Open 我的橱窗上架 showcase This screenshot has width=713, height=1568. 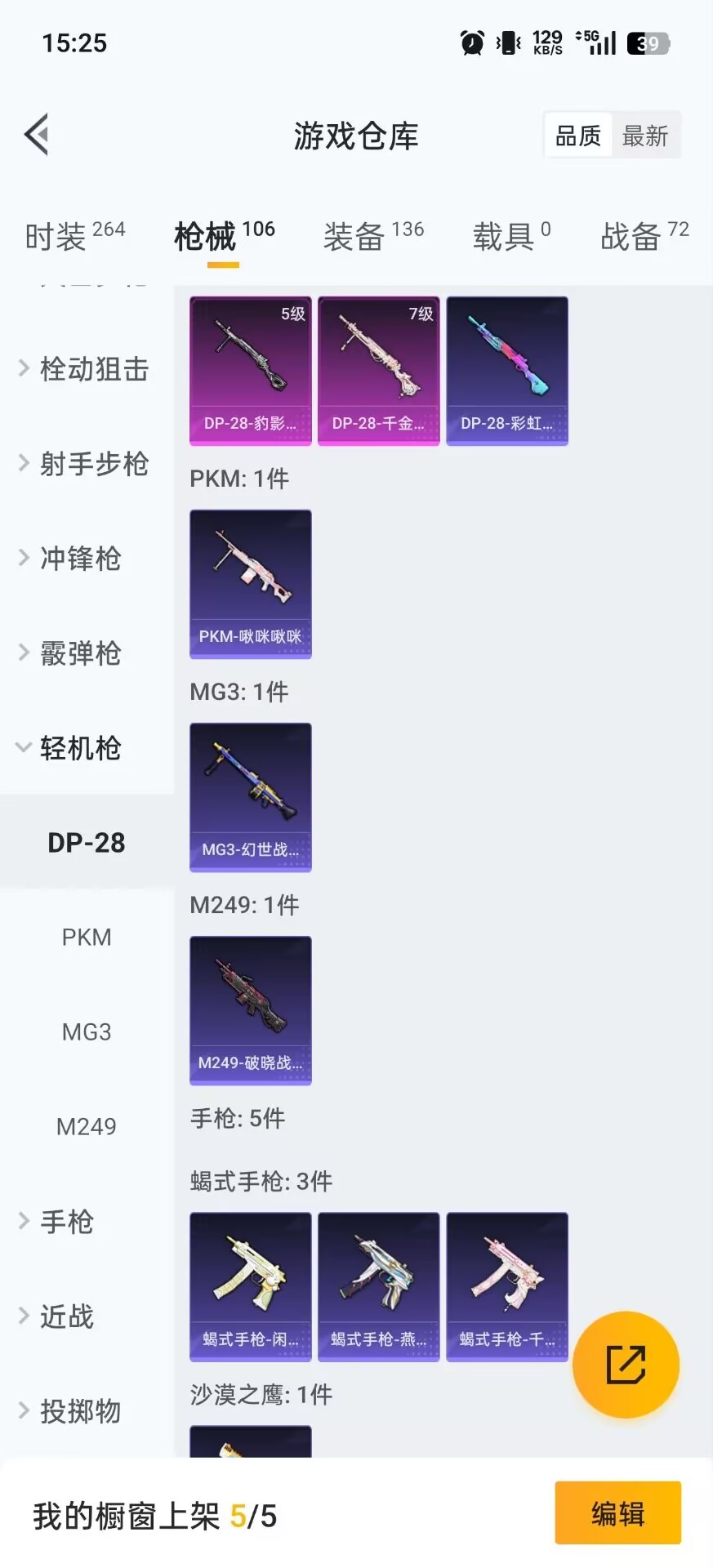click(151, 1513)
